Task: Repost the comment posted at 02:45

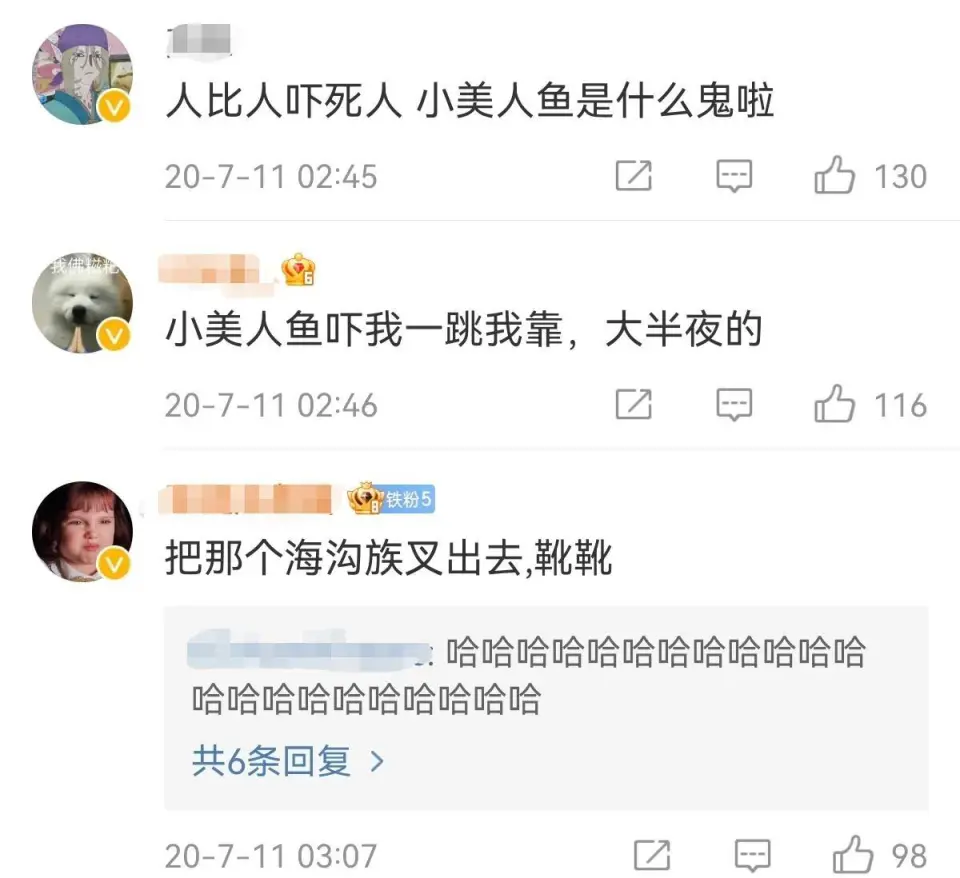Action: 632,177
